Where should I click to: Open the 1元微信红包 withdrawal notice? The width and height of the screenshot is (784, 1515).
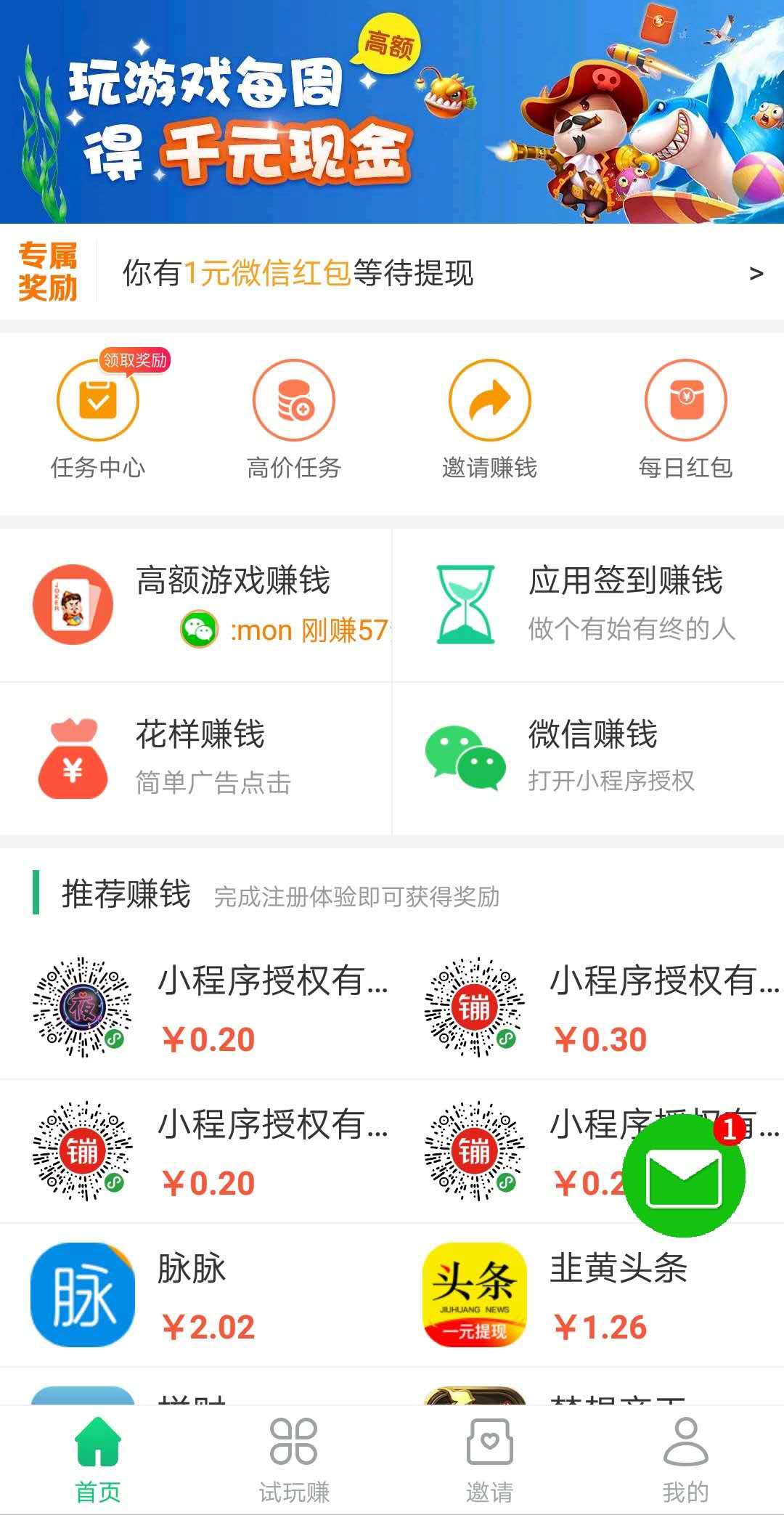[392, 272]
